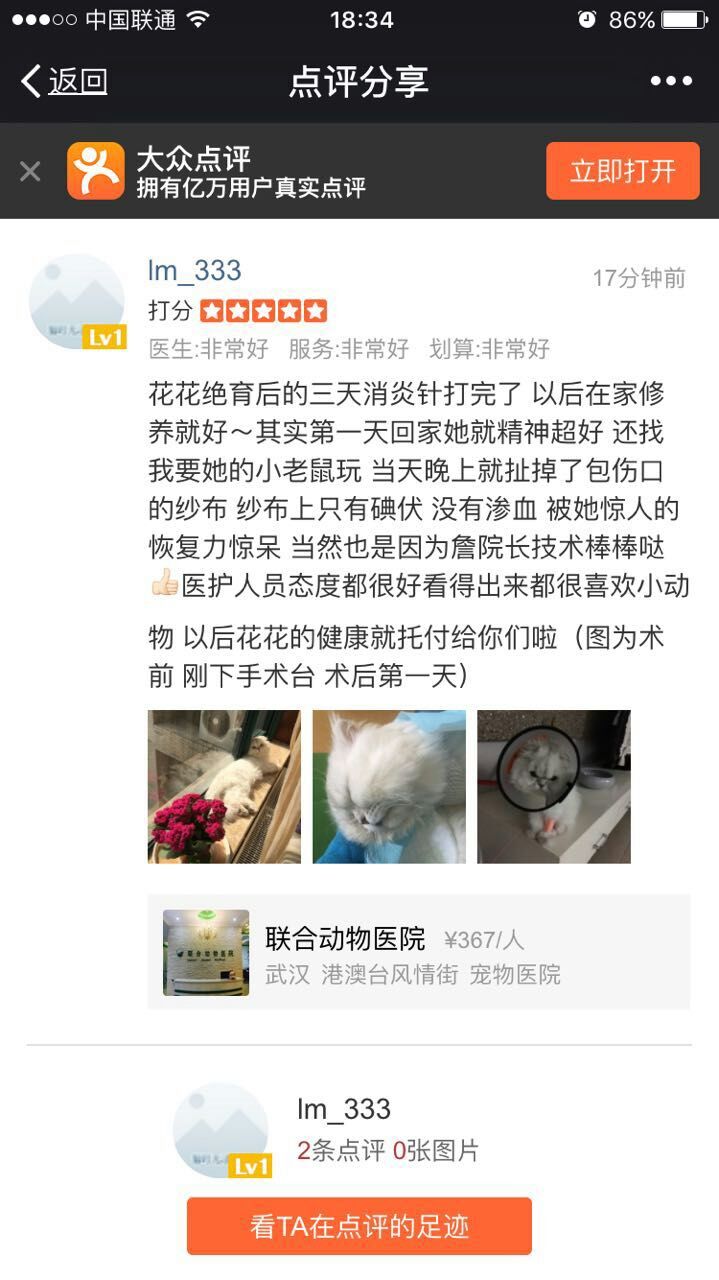Screen dimensions: 719x1280
Task: View the cat with flowers photo
Action: tap(224, 786)
